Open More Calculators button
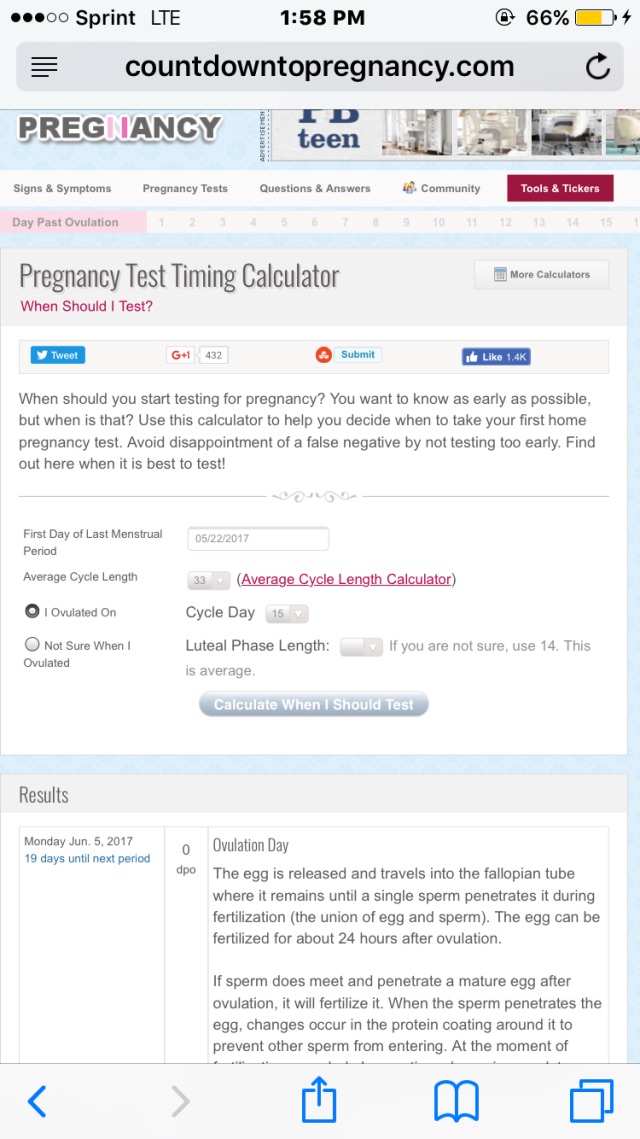640x1139 pixels. click(x=542, y=274)
